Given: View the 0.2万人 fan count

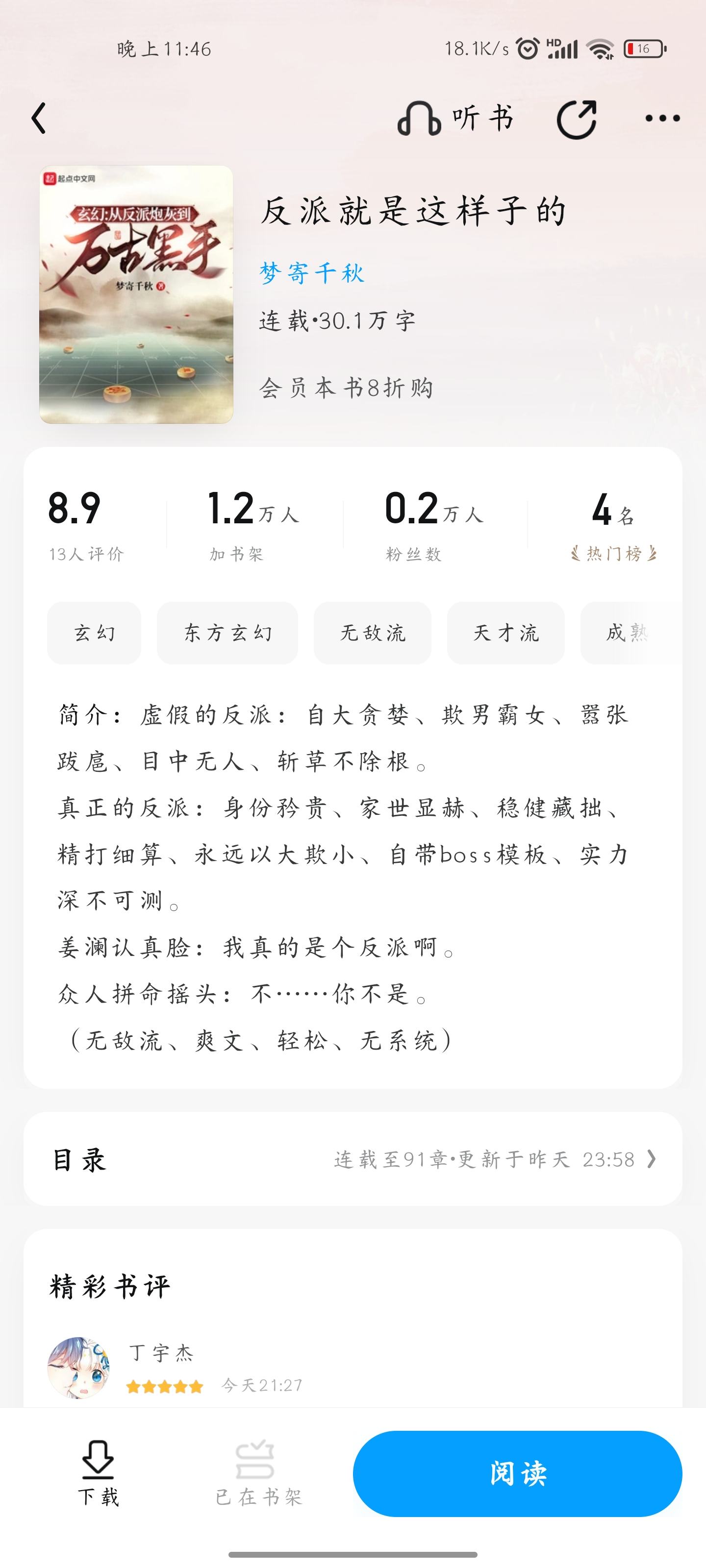Looking at the screenshot, I should coord(434,525).
